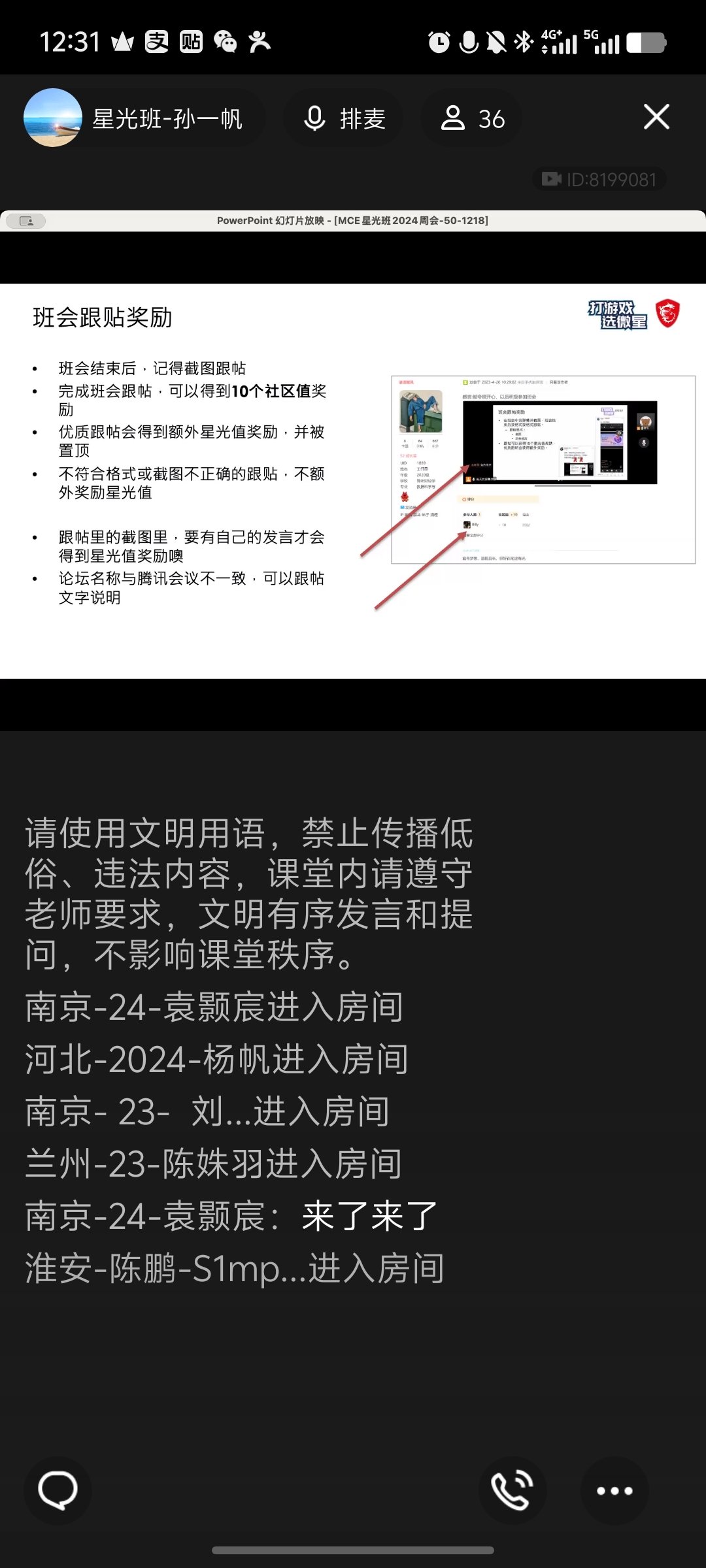Open the three-dot more options menu
The height and width of the screenshot is (1568, 706).
tap(614, 1491)
